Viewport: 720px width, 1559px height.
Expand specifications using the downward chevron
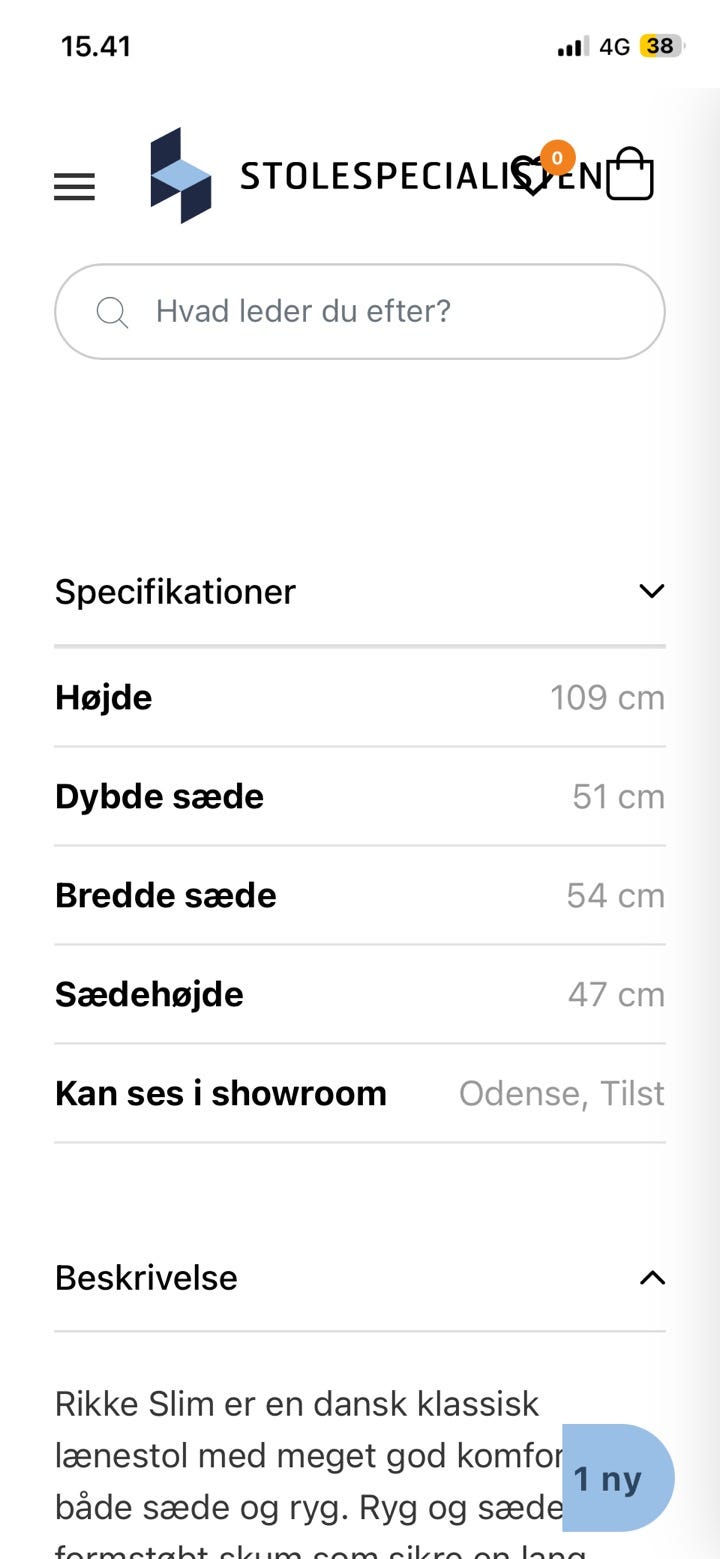(x=651, y=591)
